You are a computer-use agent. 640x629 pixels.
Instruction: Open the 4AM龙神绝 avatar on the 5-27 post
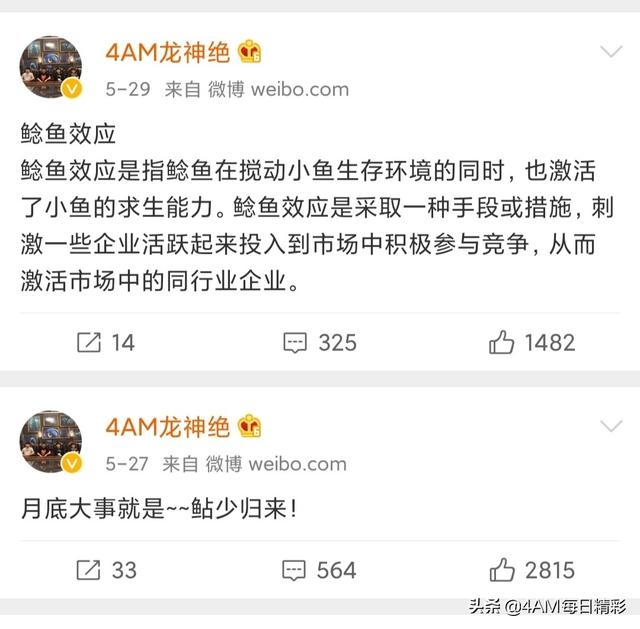coord(51,441)
